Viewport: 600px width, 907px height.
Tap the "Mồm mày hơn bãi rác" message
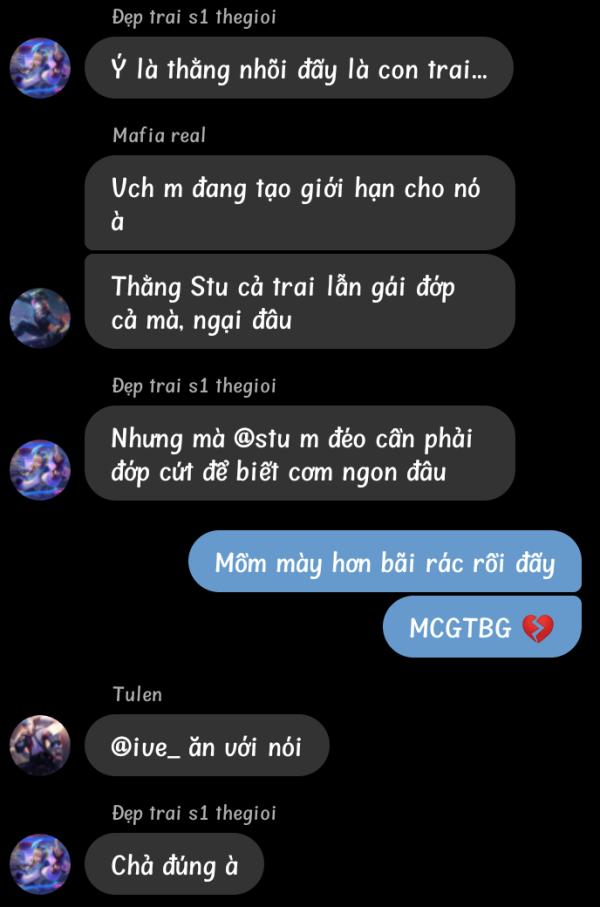point(384,562)
